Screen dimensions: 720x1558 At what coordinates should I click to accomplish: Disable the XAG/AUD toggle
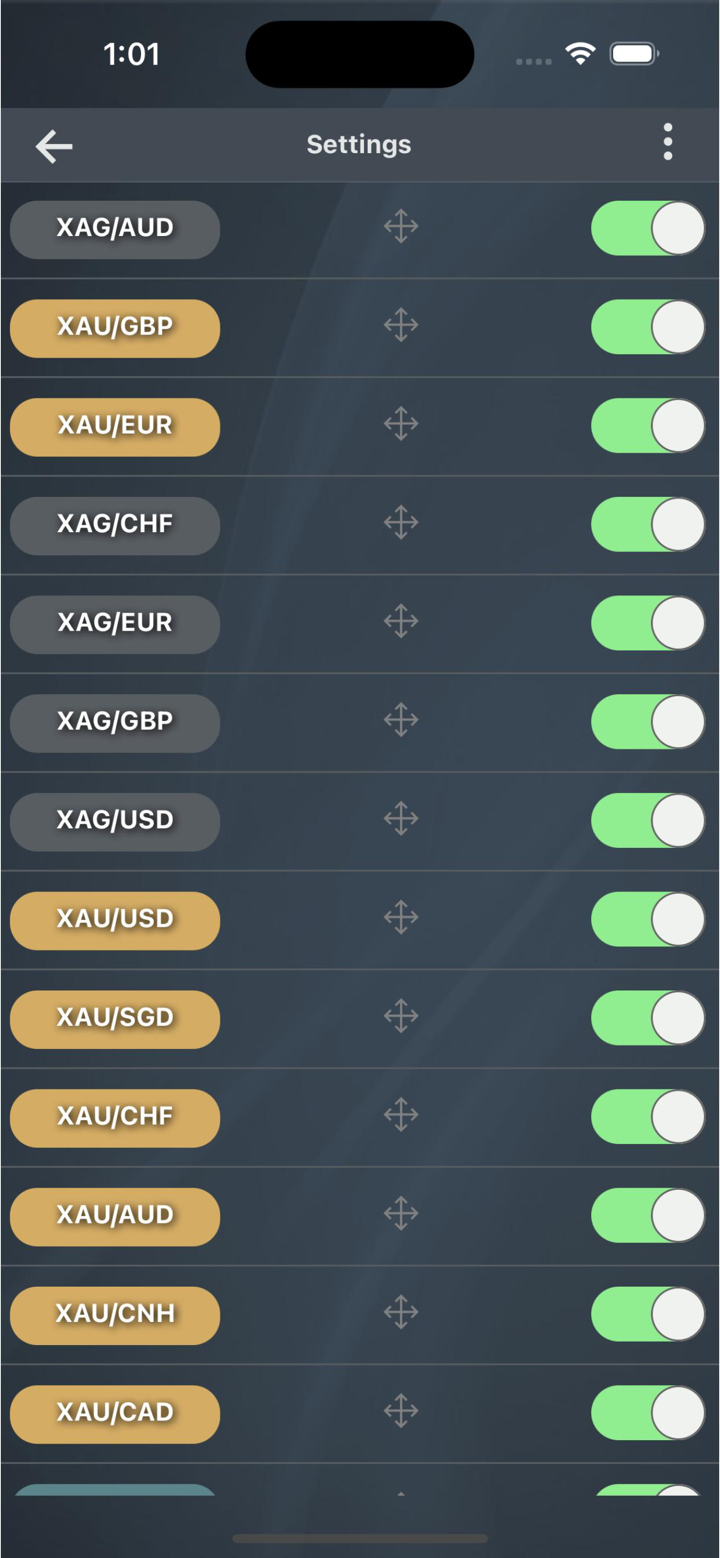point(647,227)
